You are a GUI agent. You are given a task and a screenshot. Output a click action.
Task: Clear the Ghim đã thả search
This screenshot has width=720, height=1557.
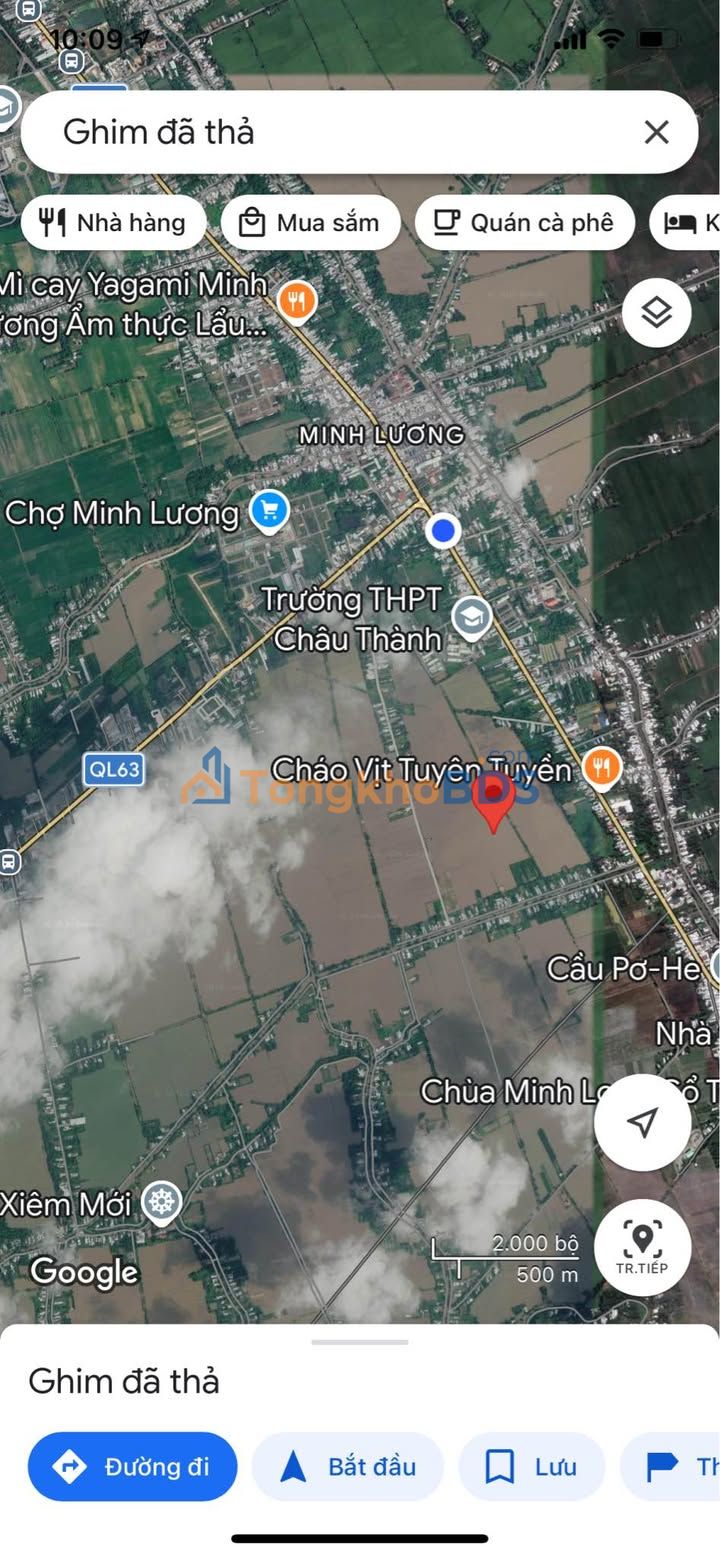pos(656,132)
